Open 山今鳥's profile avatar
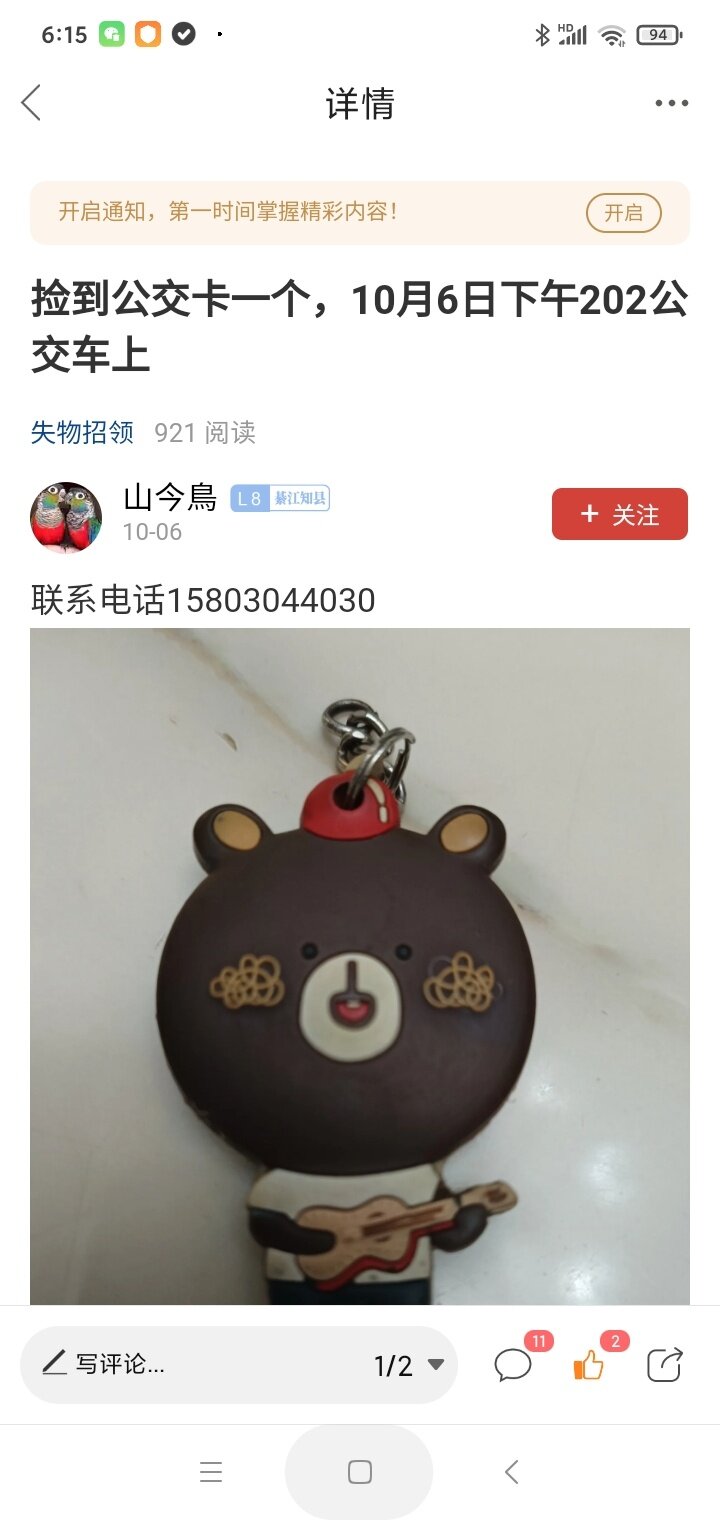720x1520 pixels. tap(66, 517)
